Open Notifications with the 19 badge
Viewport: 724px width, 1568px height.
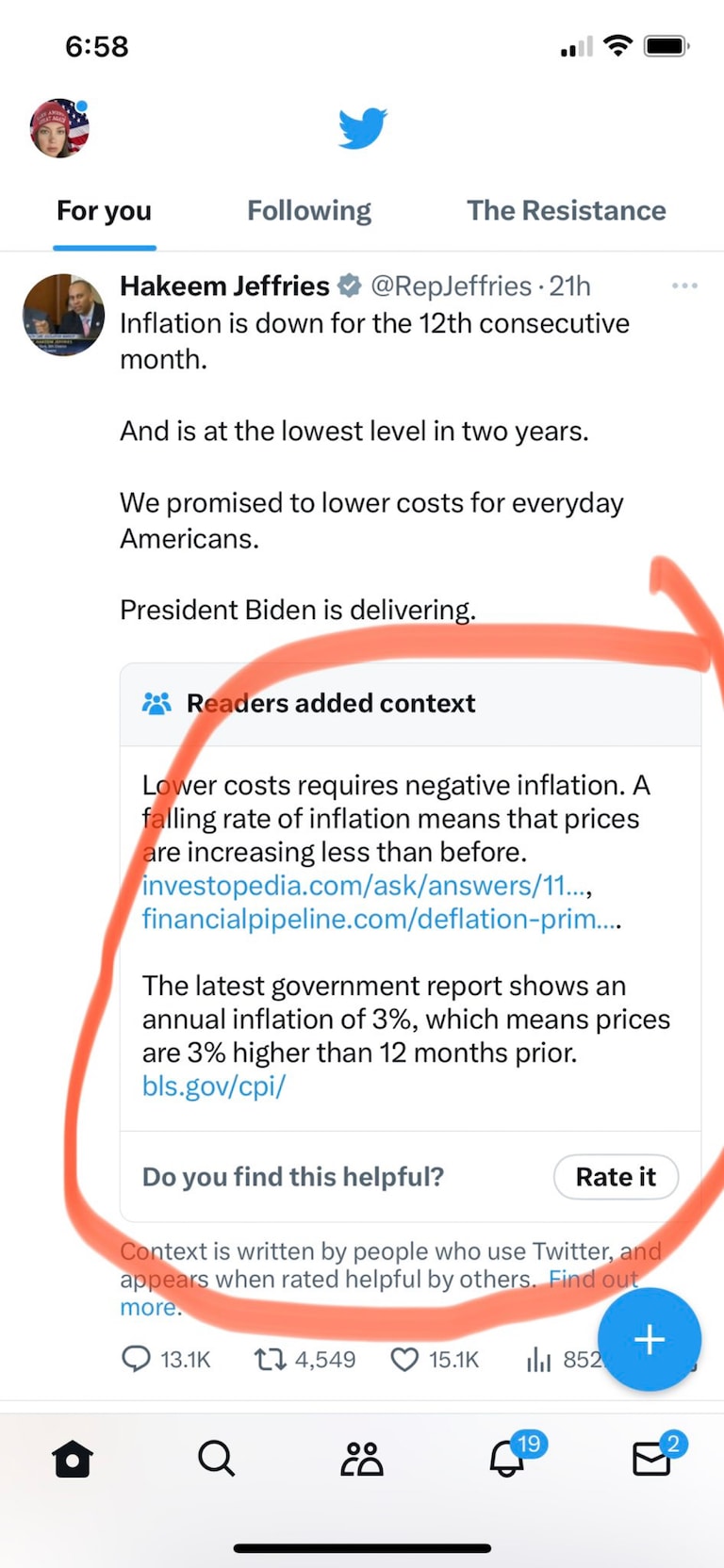tap(506, 1461)
